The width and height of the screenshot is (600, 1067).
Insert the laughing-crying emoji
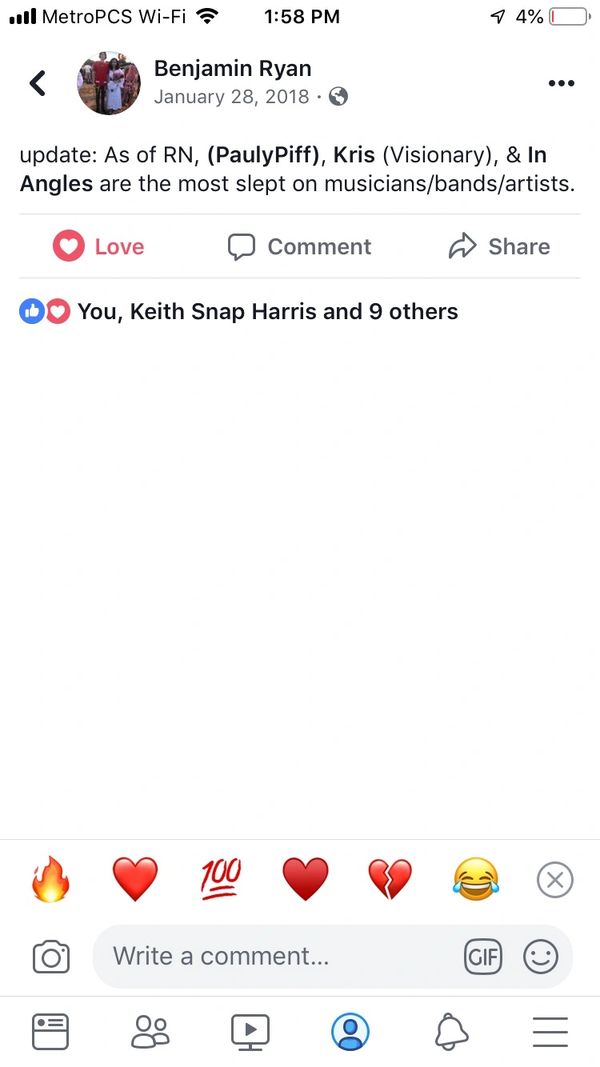pos(475,880)
